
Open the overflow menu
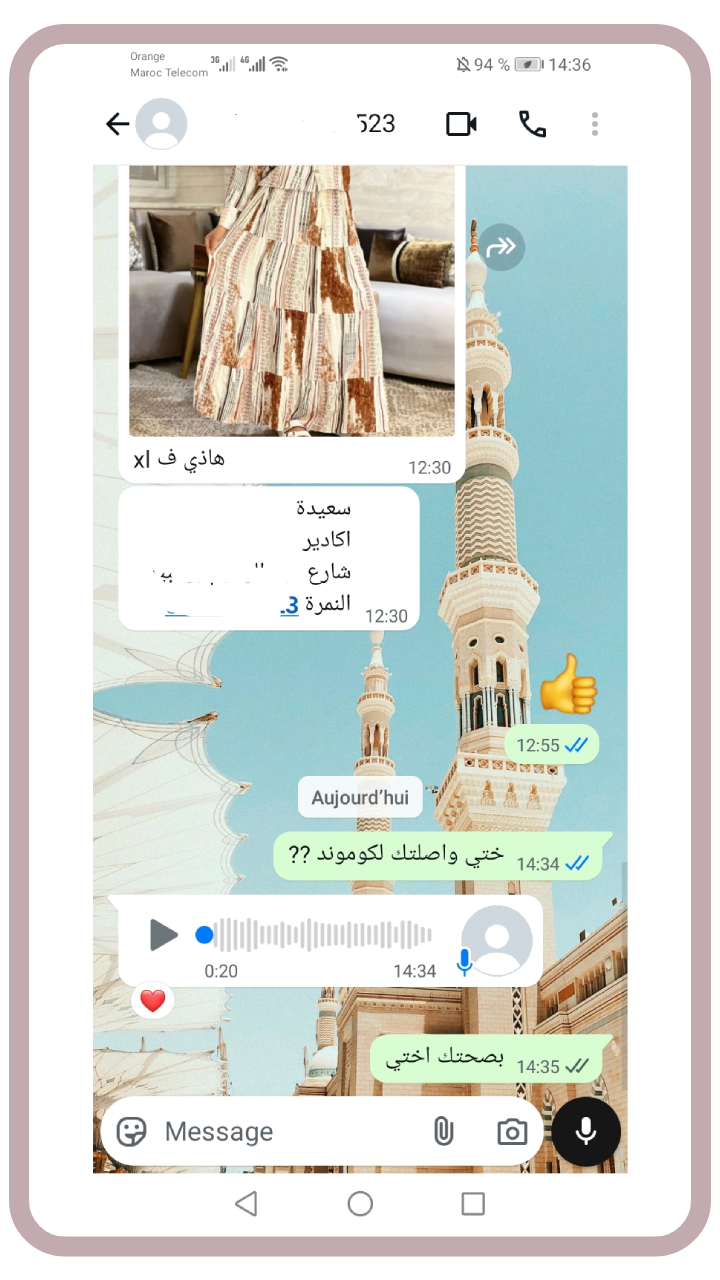coord(594,124)
